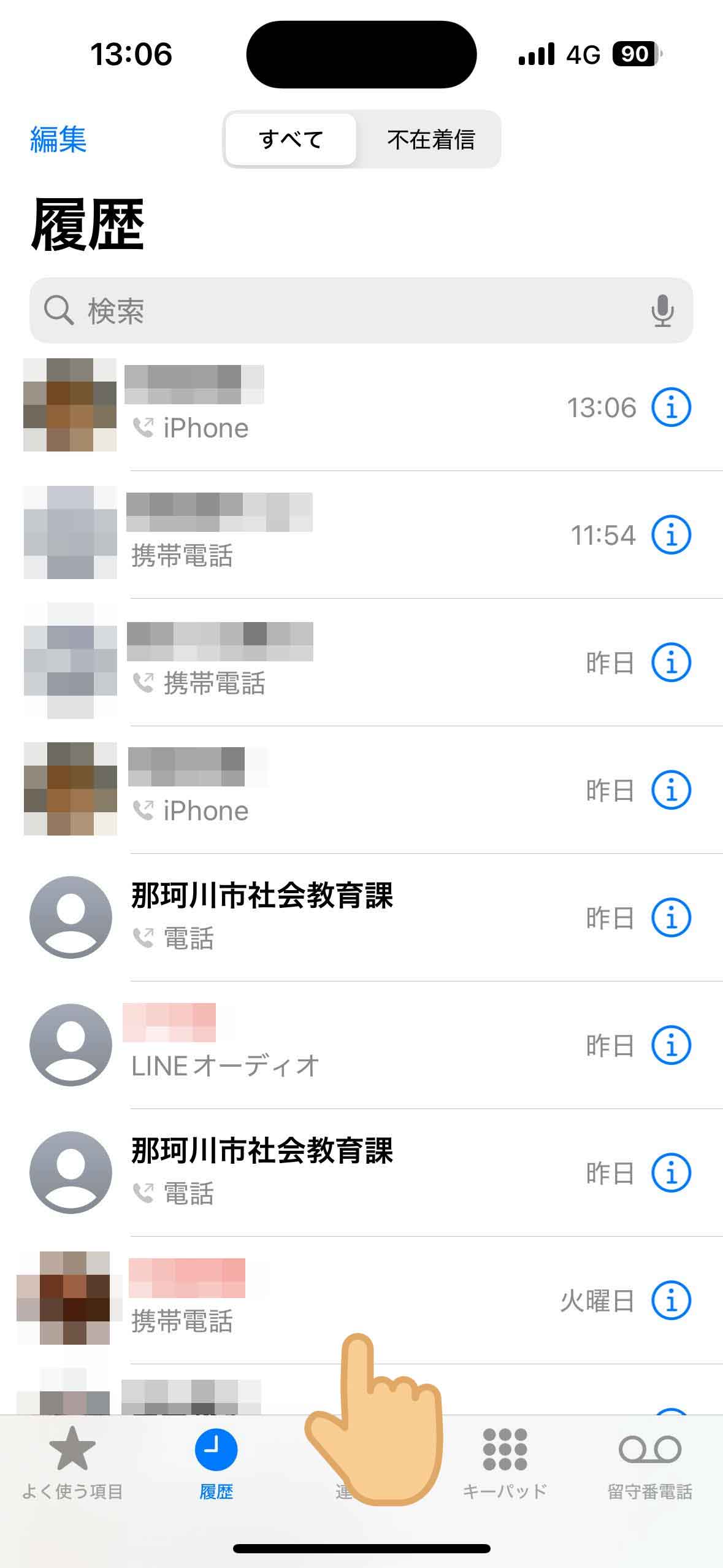
Task: Select the 履歴 tab
Action: pos(216,1464)
